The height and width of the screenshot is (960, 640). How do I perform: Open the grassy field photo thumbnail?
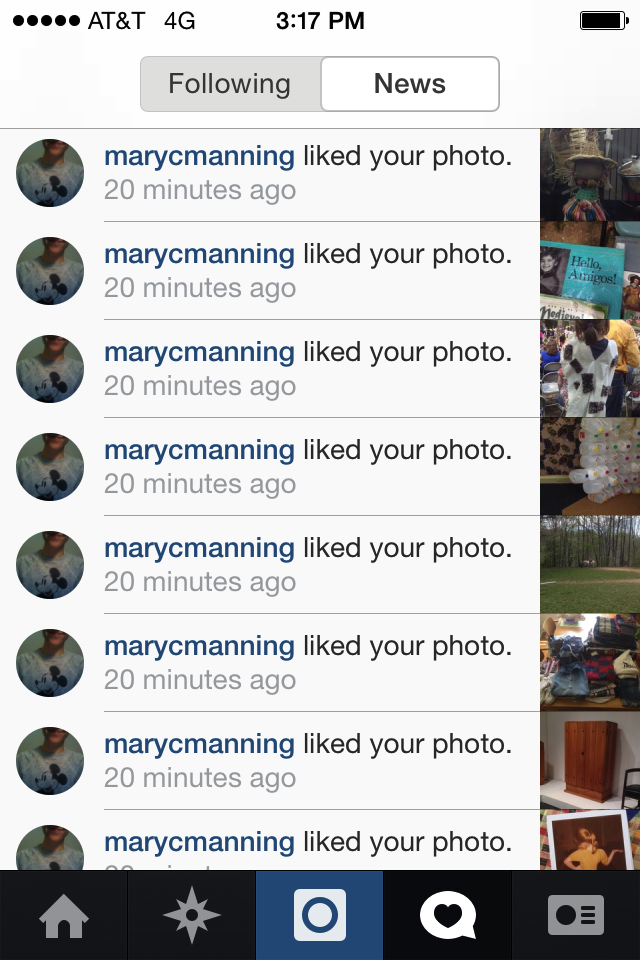(x=590, y=565)
